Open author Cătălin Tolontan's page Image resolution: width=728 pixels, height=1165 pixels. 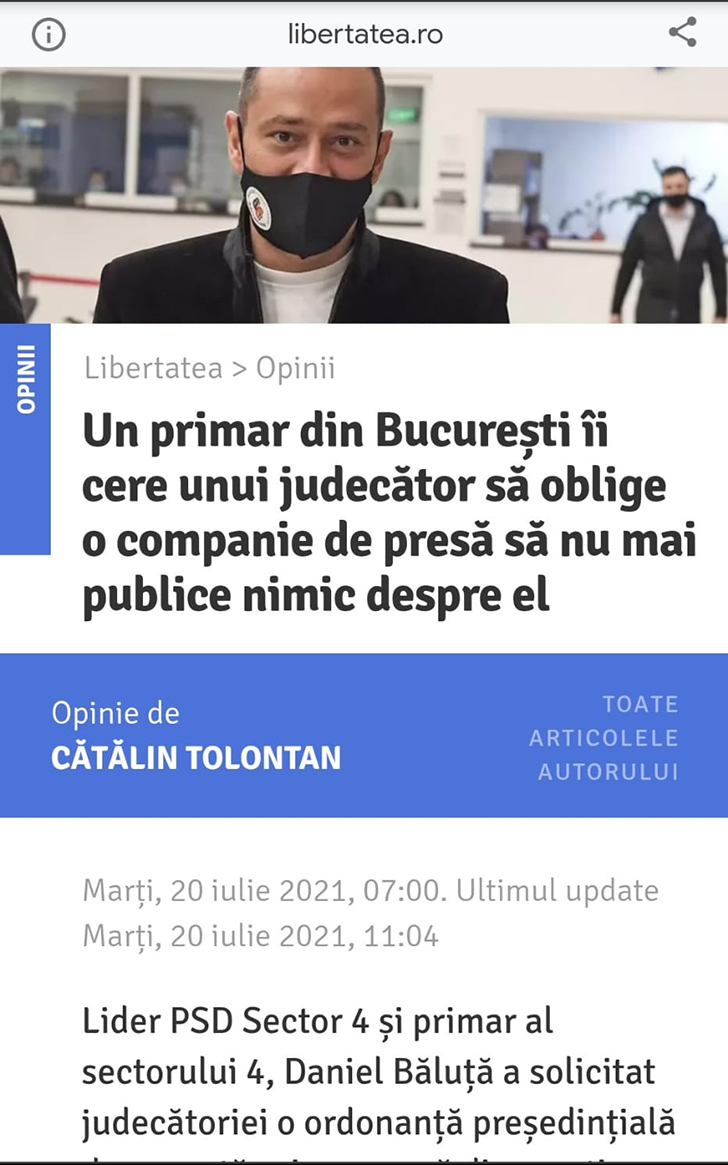196,757
